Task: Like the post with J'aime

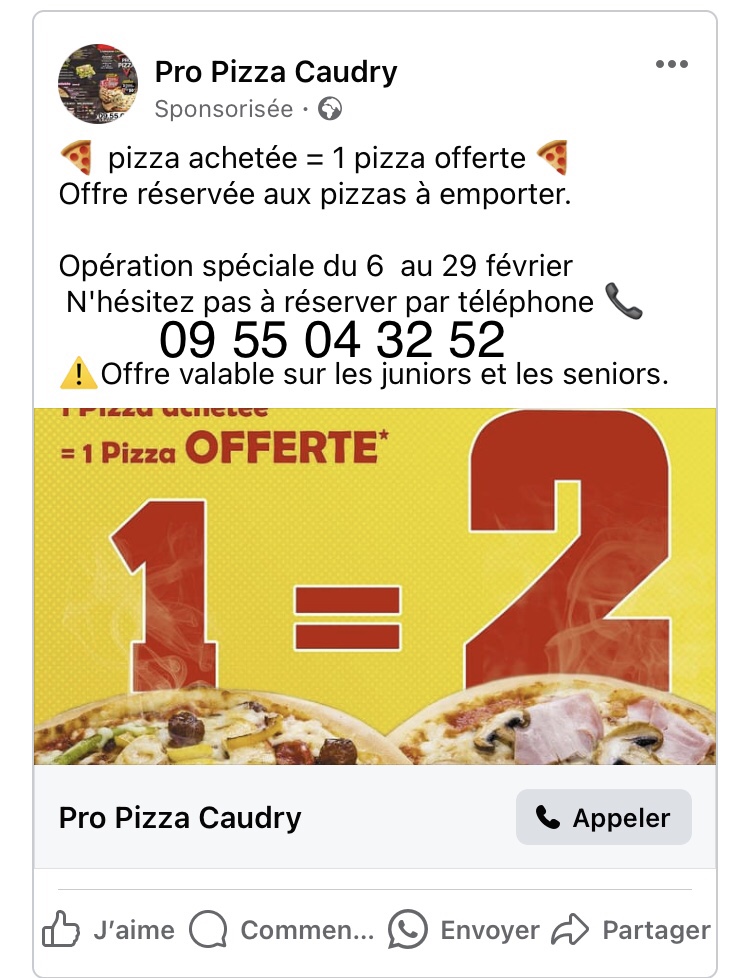Action: (108, 930)
